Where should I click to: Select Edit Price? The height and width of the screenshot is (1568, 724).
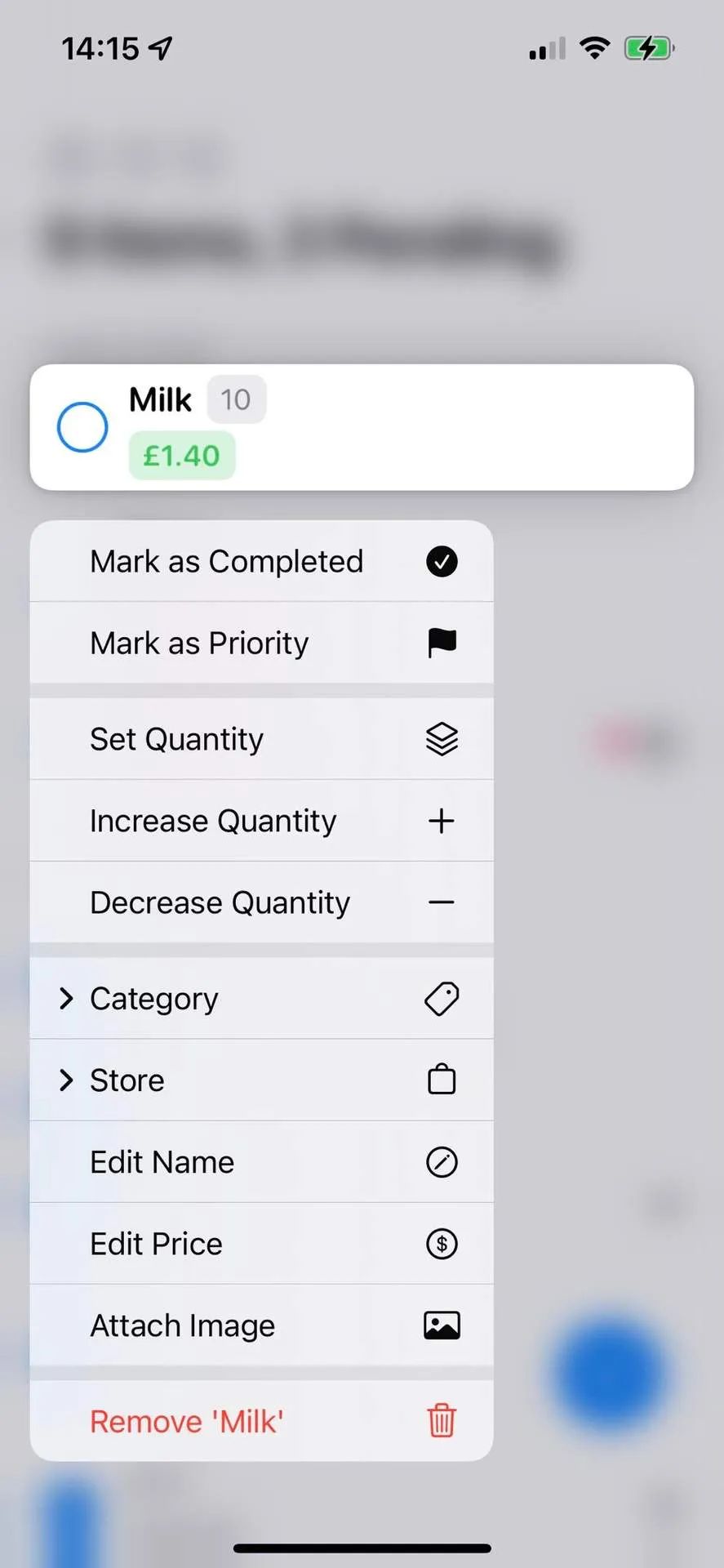point(261,1244)
